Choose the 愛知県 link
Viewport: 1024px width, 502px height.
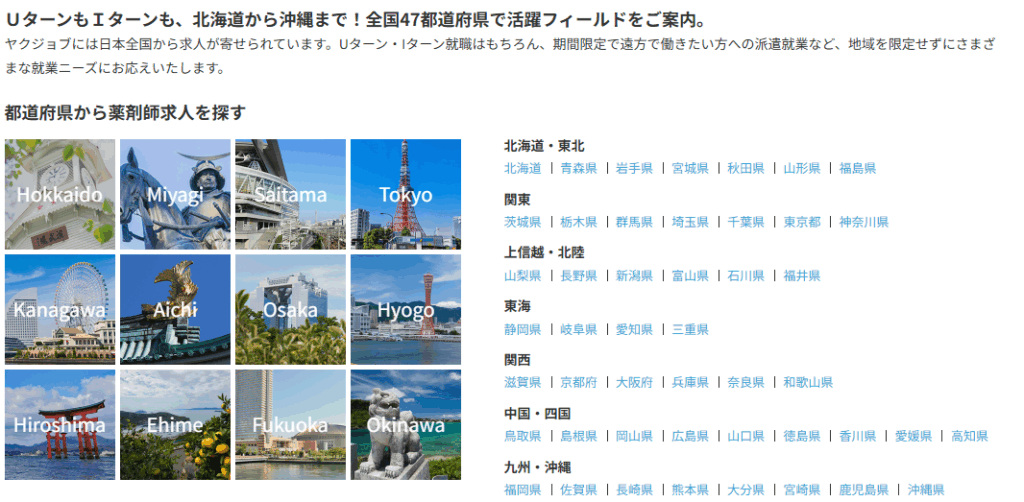(x=634, y=329)
